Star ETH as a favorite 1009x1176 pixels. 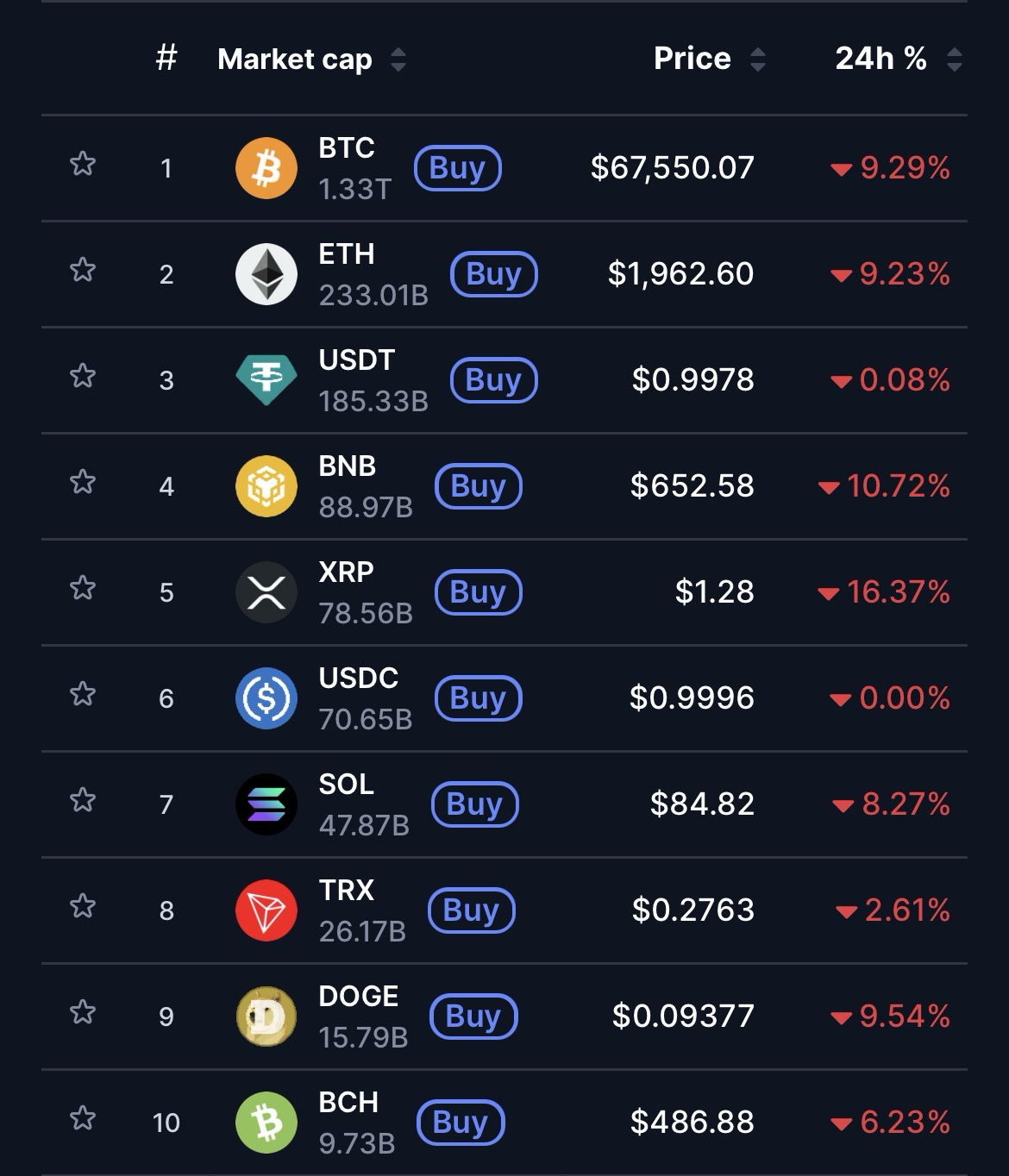point(83,270)
